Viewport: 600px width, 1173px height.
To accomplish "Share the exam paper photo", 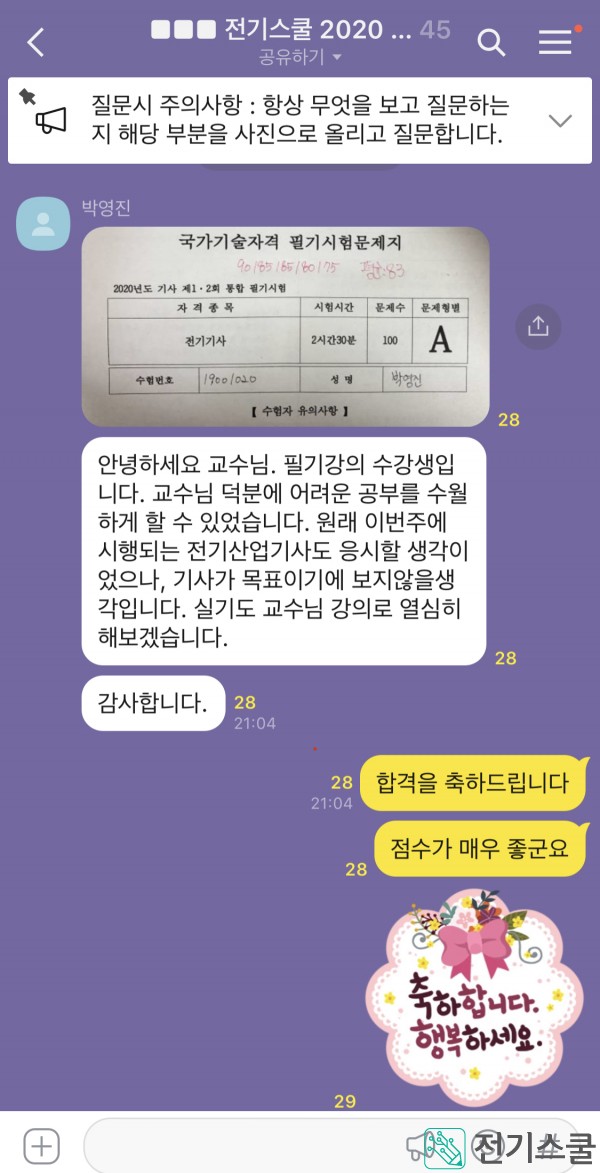I will [x=538, y=326].
